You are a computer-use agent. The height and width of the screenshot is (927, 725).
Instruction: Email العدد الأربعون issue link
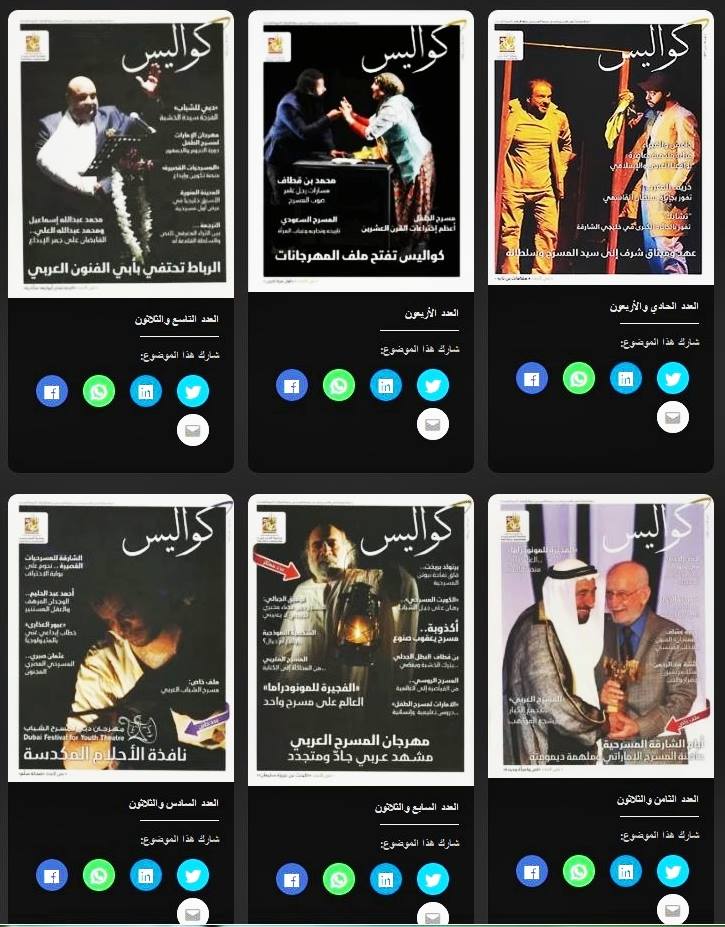(433, 425)
